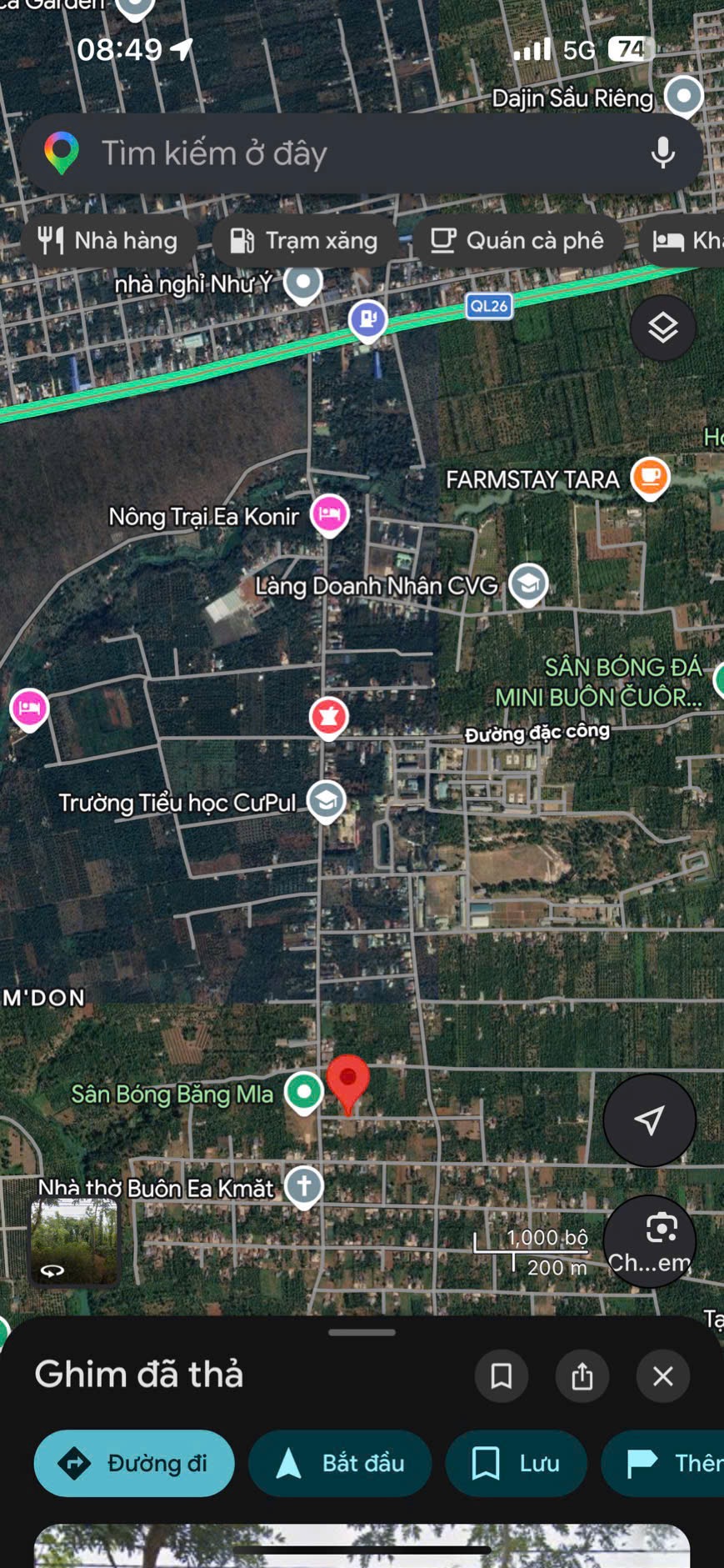Select the Trạm xăng filter chip
This screenshot has height=1568, width=724.
click(x=303, y=241)
